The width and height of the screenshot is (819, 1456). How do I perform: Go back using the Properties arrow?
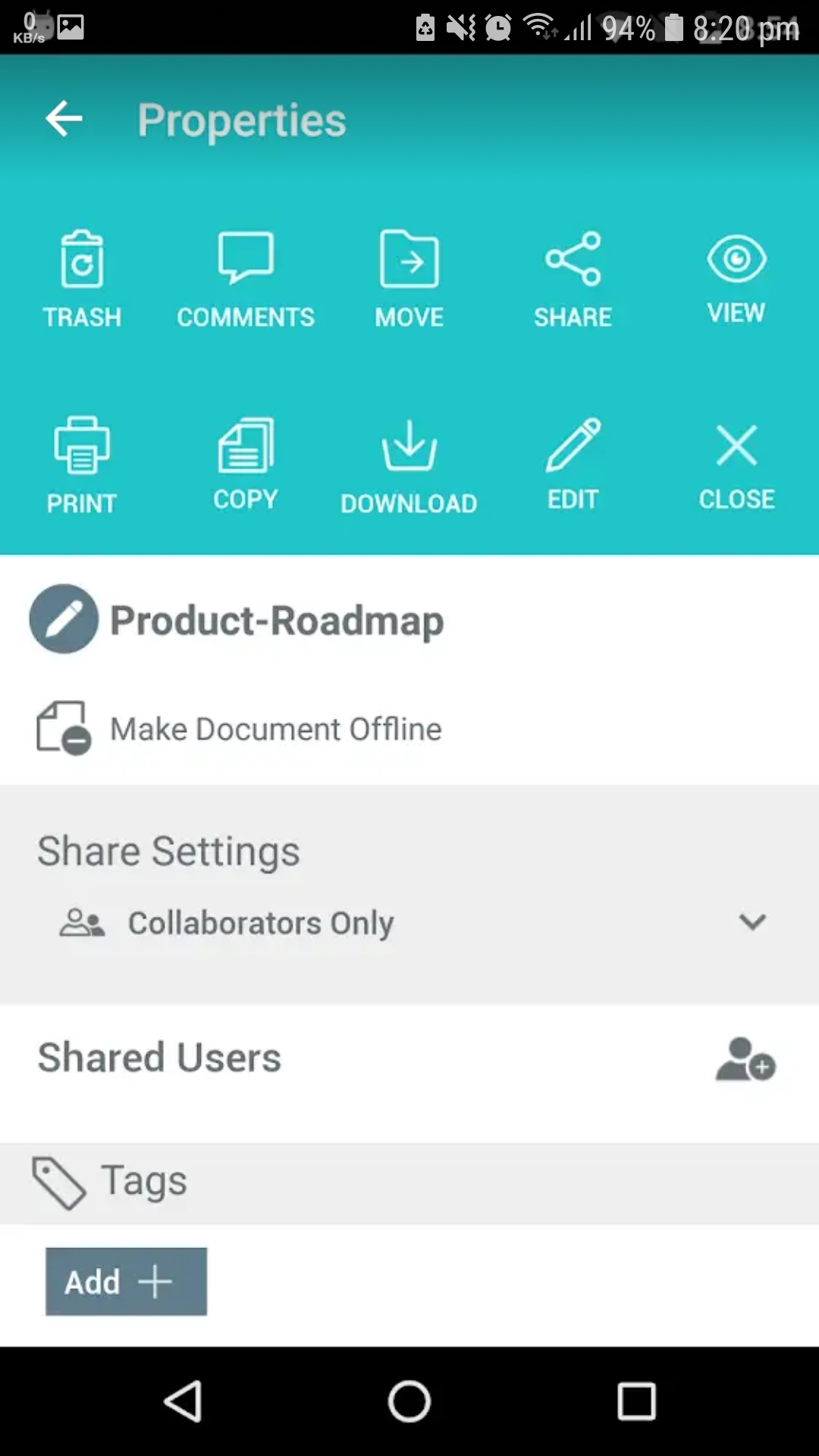pyautogui.click(x=64, y=119)
